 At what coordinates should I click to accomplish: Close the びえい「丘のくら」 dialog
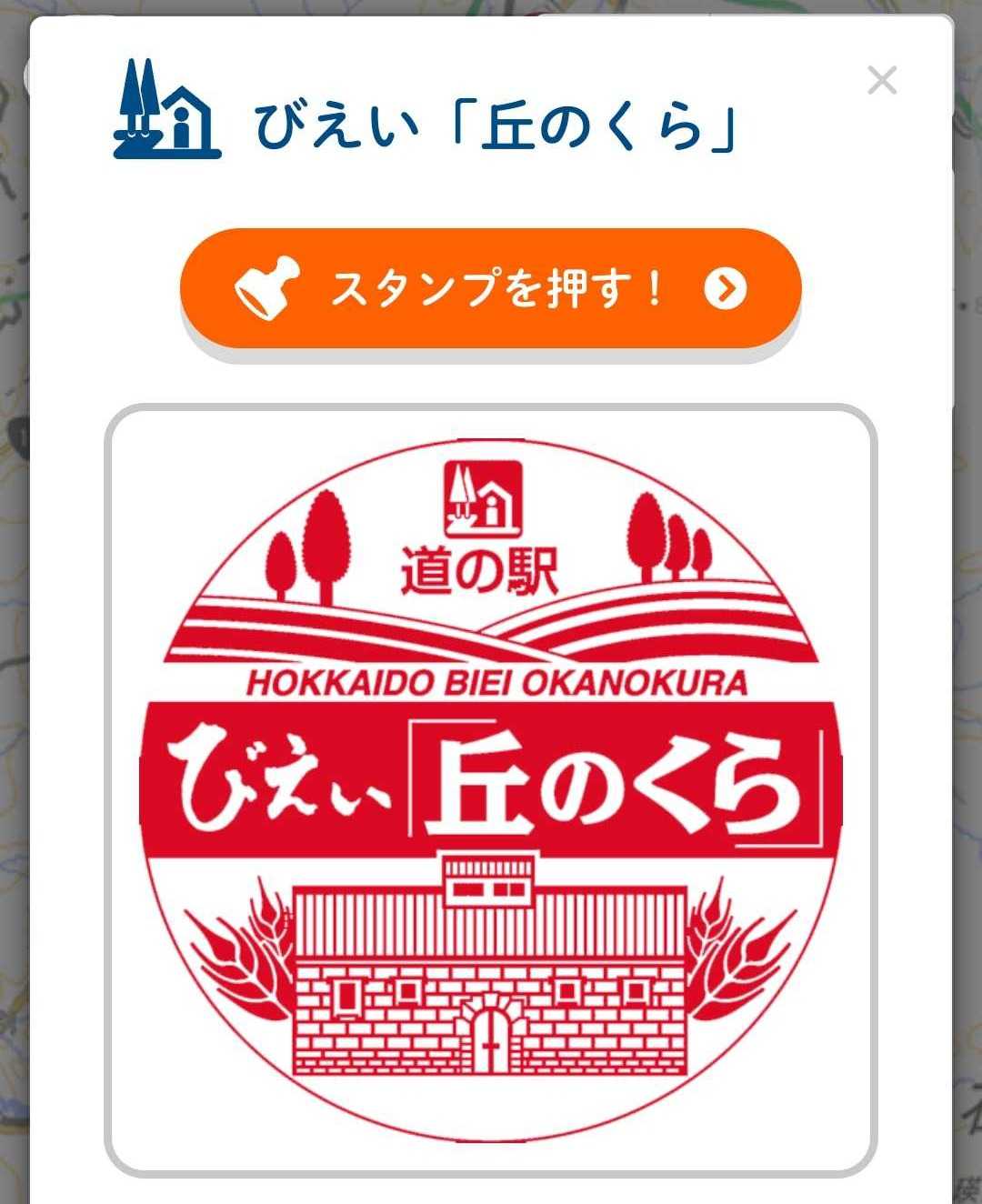coord(881,81)
